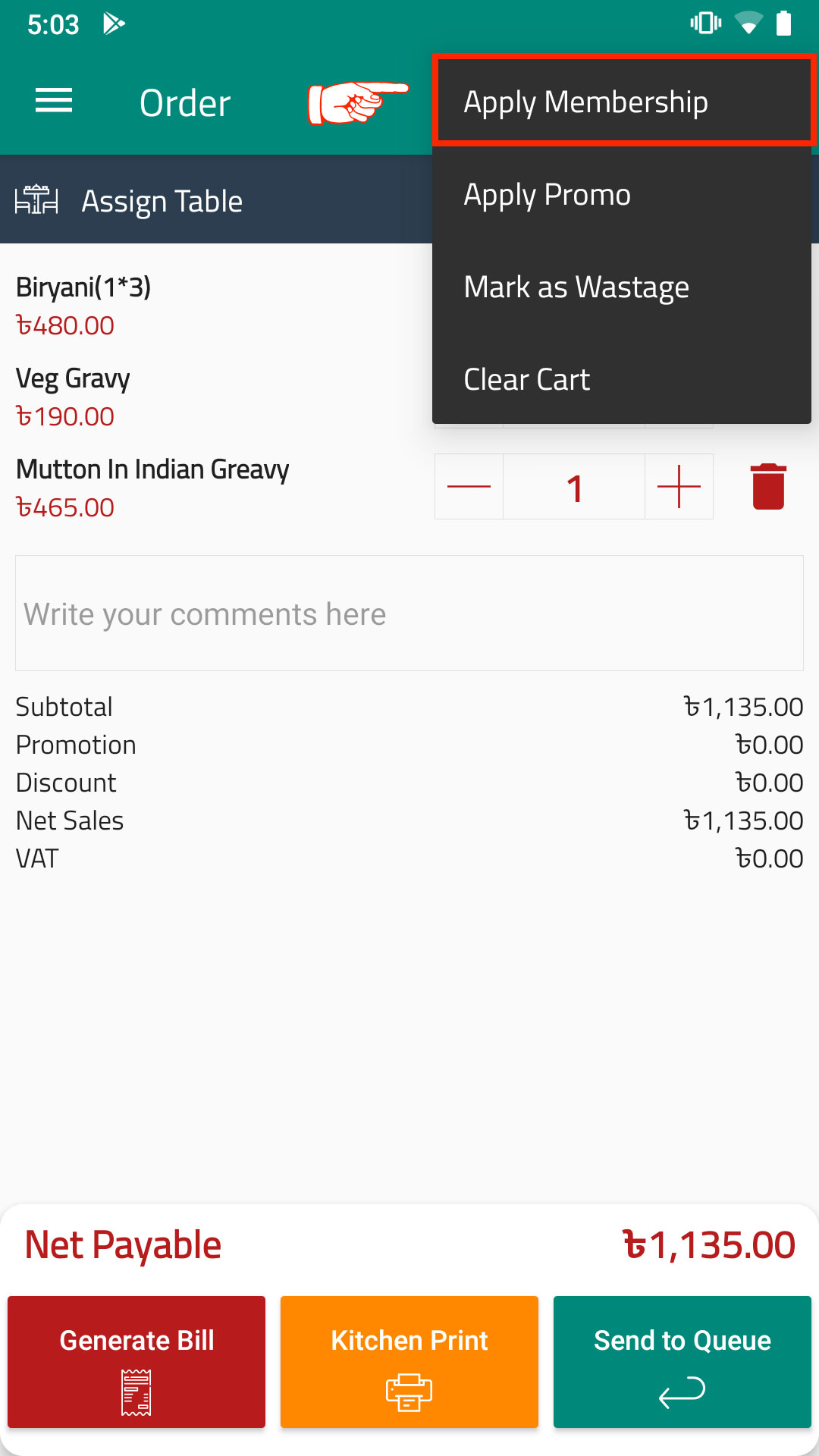Delete Mutton In Indian Greavy from cart
This screenshot has width=819, height=1456.
pos(768,486)
